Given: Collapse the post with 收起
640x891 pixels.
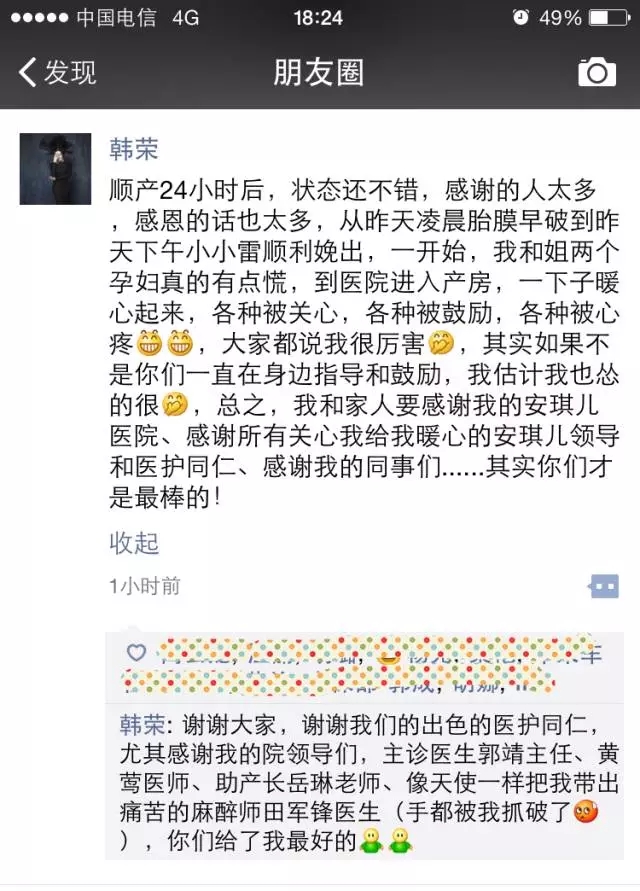Looking at the screenshot, I should point(134,543).
